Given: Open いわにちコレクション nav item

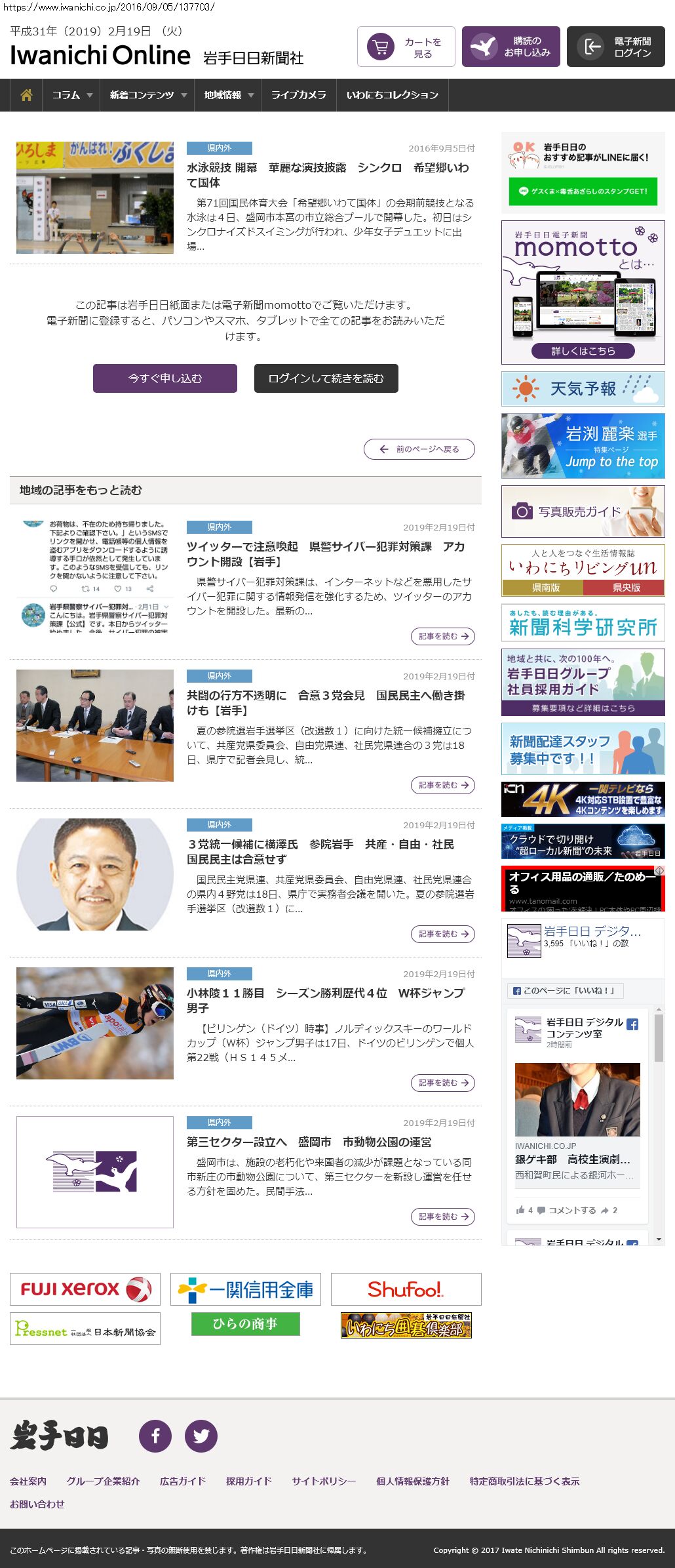Looking at the screenshot, I should pyautogui.click(x=392, y=95).
